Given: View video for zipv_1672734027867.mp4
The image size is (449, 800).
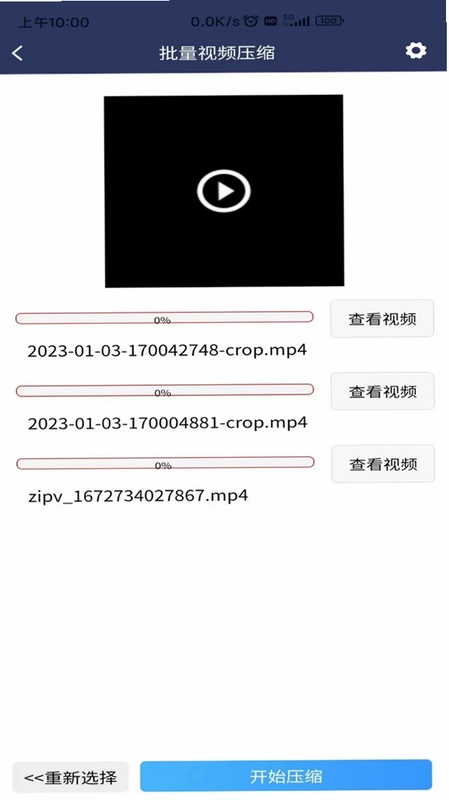Looking at the screenshot, I should 383,464.
